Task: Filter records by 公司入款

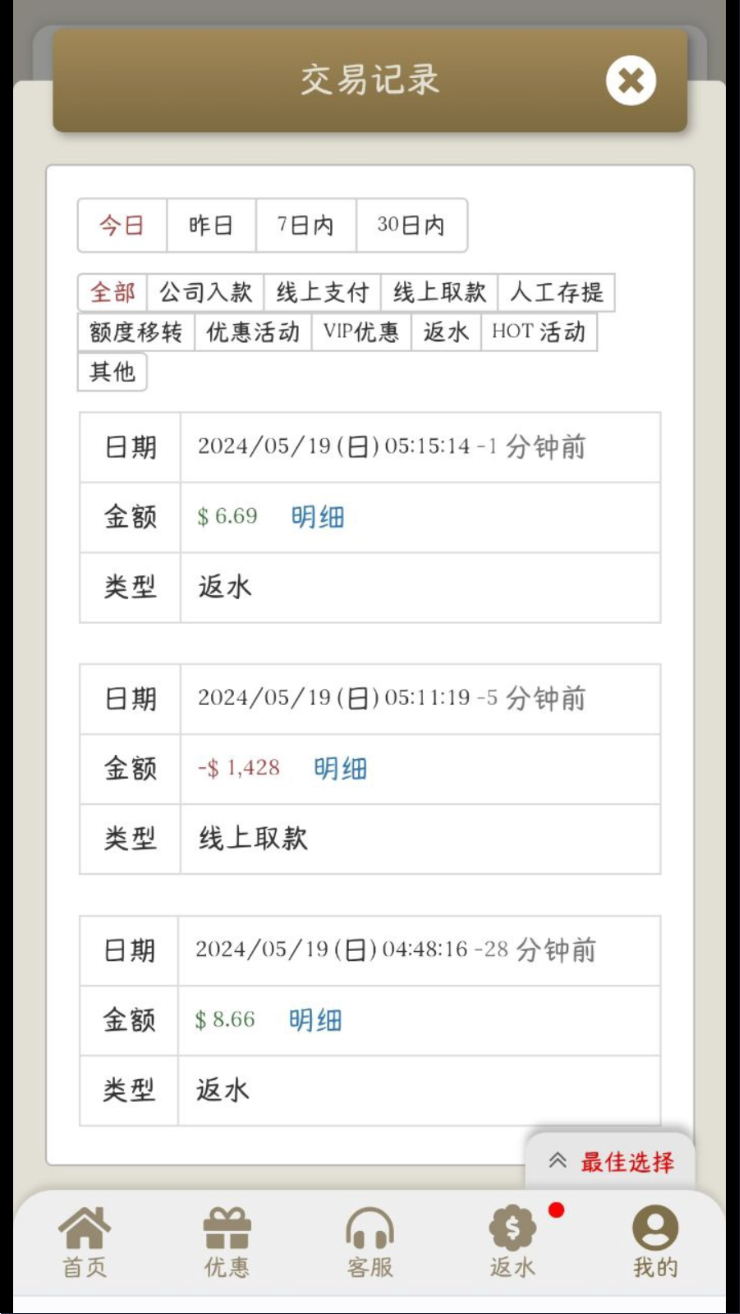Action: coord(206,292)
